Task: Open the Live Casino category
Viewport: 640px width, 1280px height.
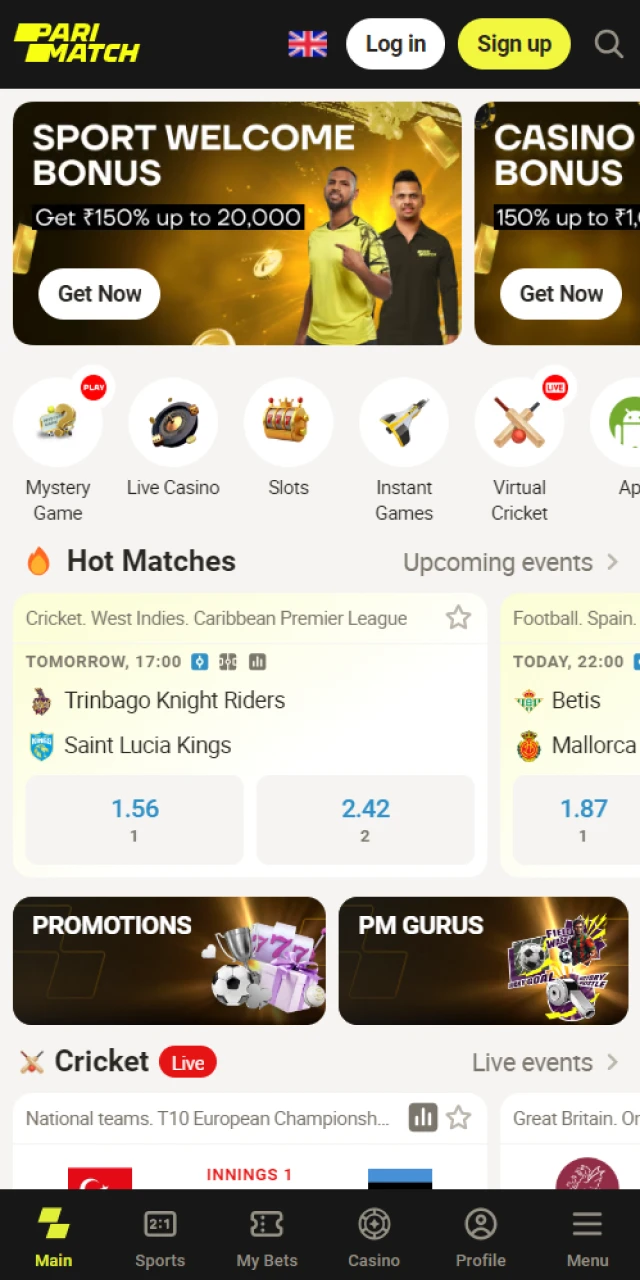Action: click(173, 423)
